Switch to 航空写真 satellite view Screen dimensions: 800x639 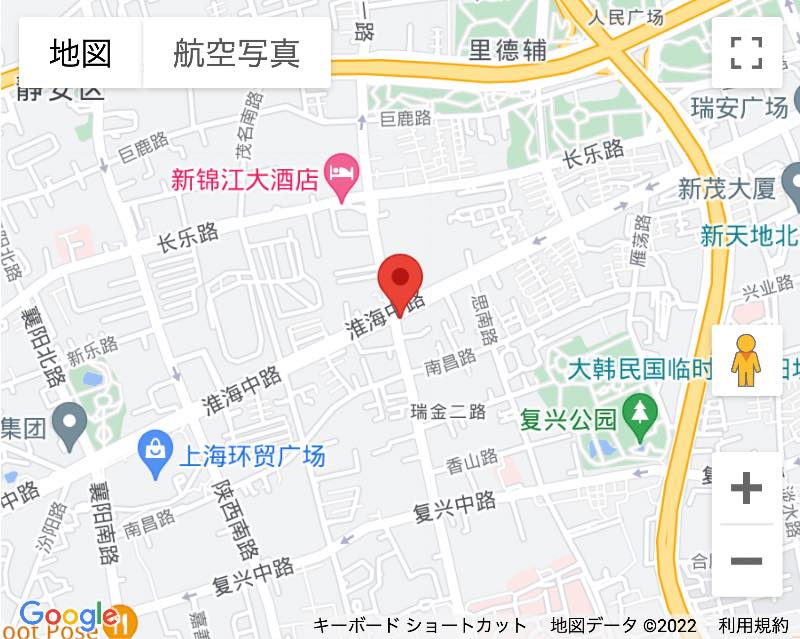236,53
